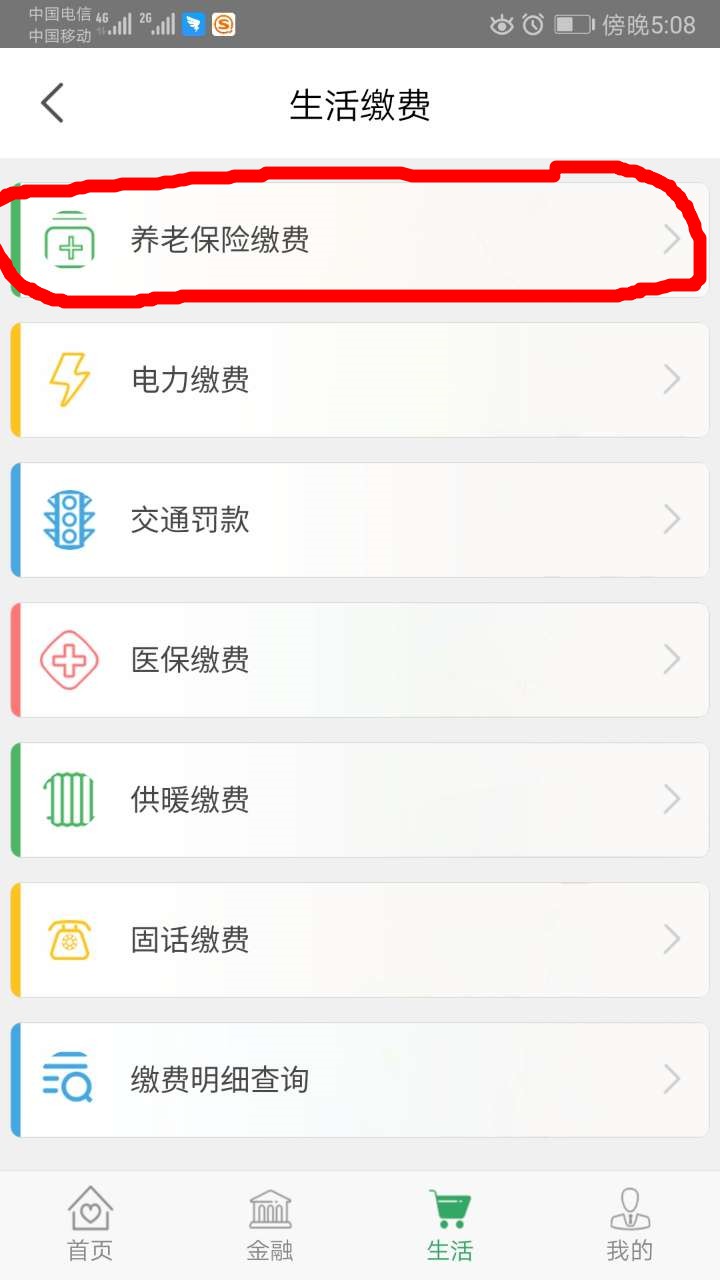
Task: Open 电力缴费 payment option
Action: (360, 380)
